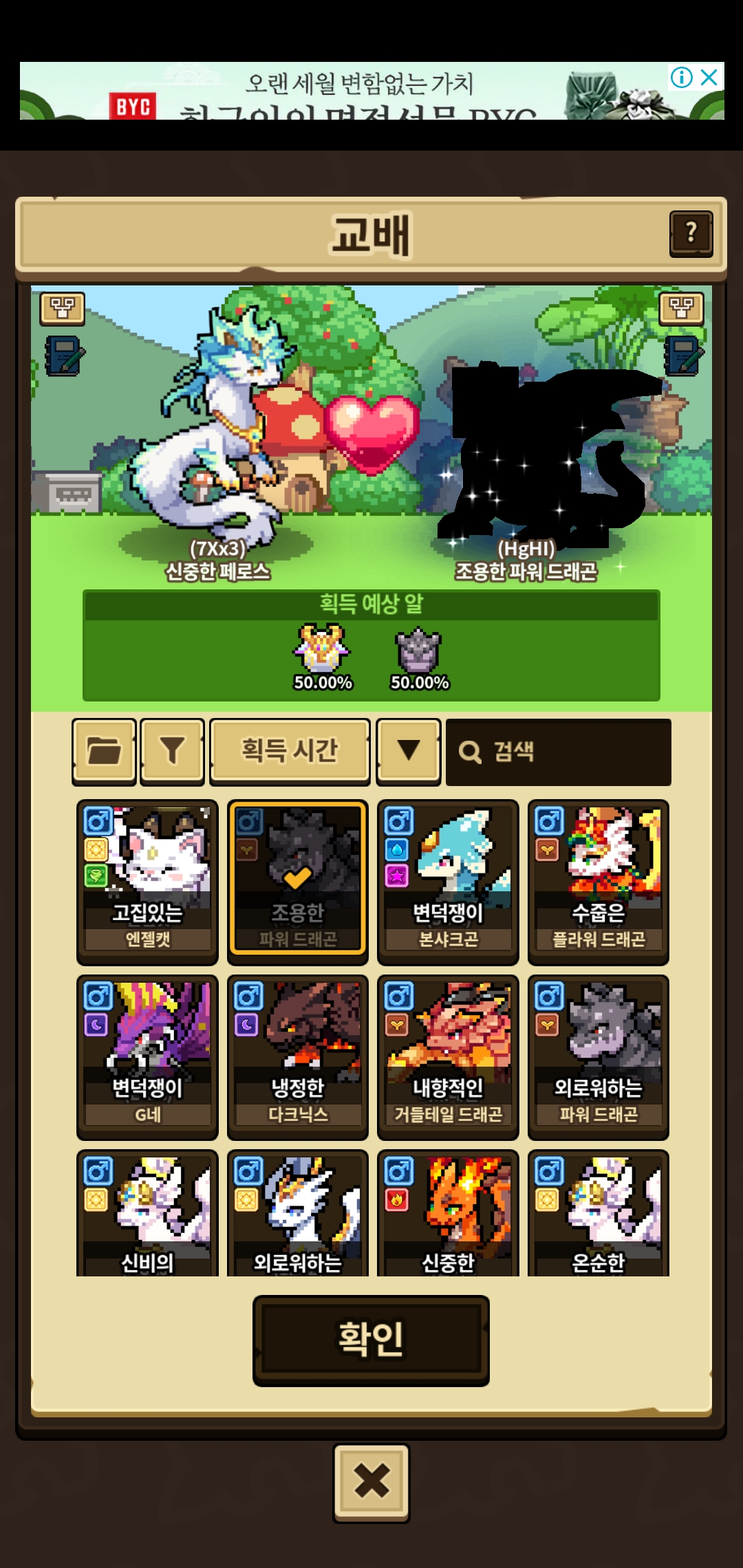This screenshot has height=1568, width=743.
Task: Select the 수줍은 플라워 드래곤 card
Action: coord(598,882)
